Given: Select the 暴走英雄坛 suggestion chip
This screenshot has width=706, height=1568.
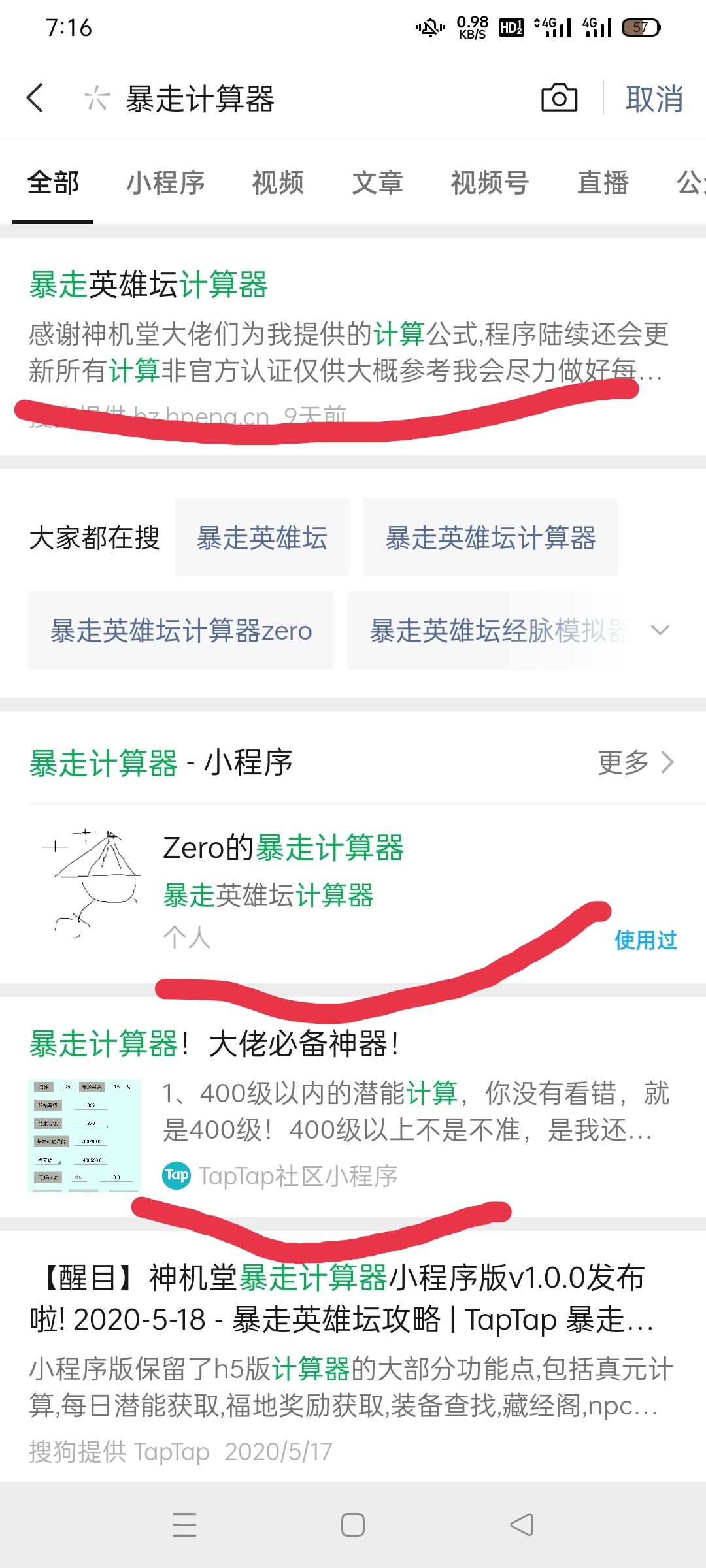Looking at the screenshot, I should pyautogui.click(x=261, y=537).
